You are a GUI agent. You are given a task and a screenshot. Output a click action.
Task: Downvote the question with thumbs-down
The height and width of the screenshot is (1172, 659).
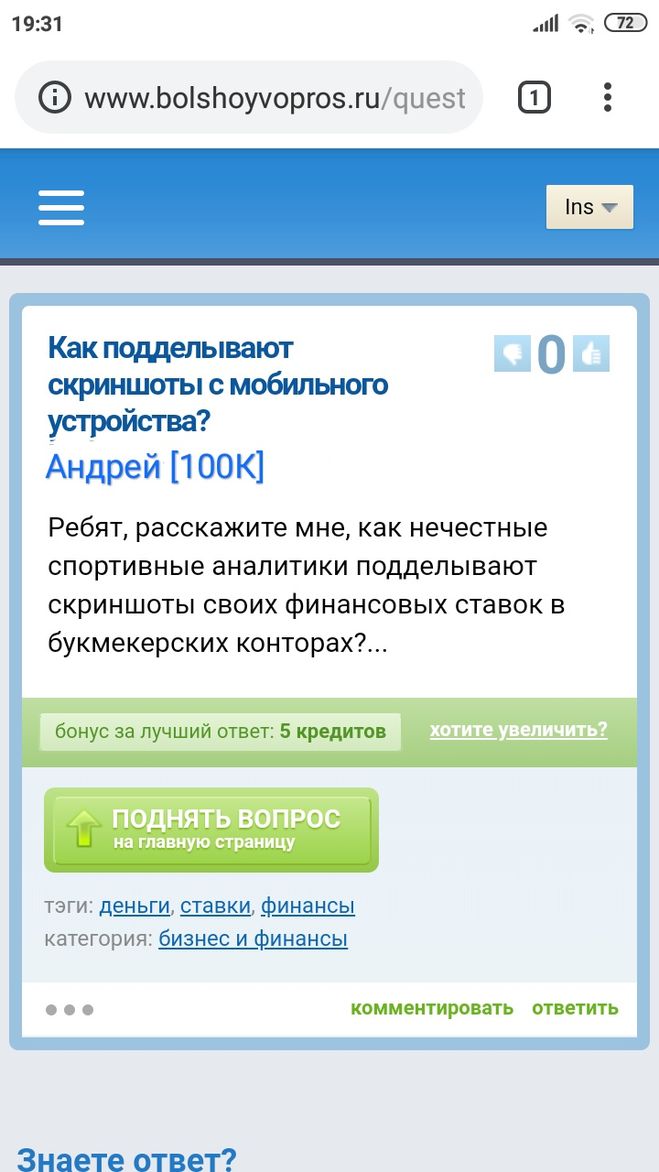tap(512, 354)
